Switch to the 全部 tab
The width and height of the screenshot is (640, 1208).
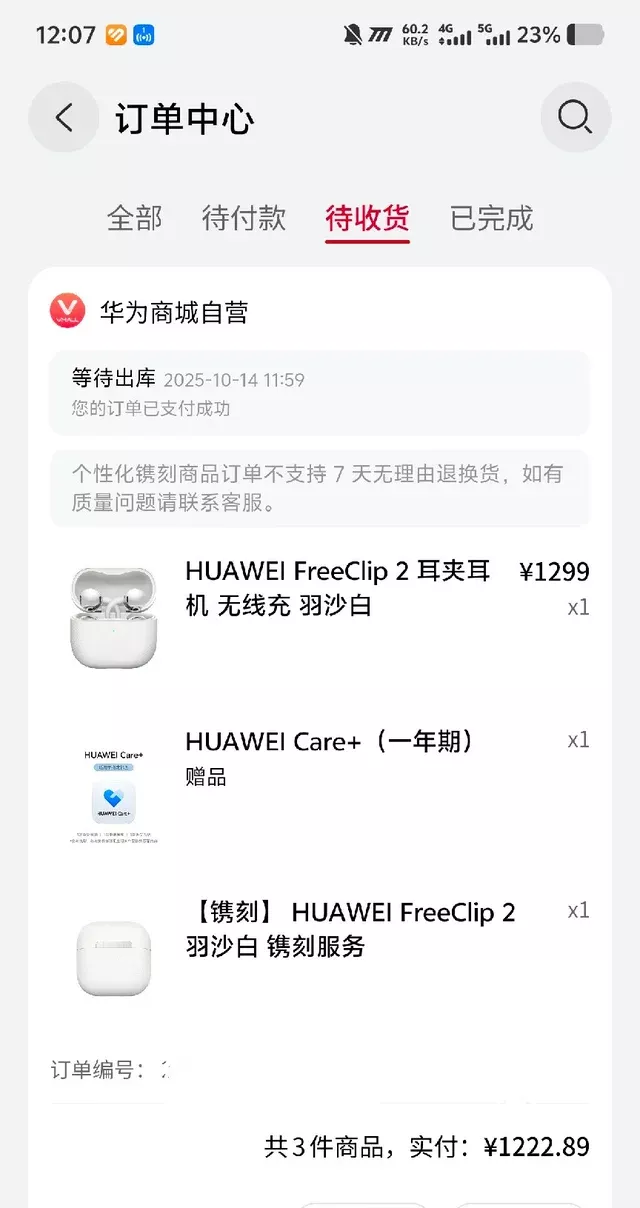click(x=134, y=218)
